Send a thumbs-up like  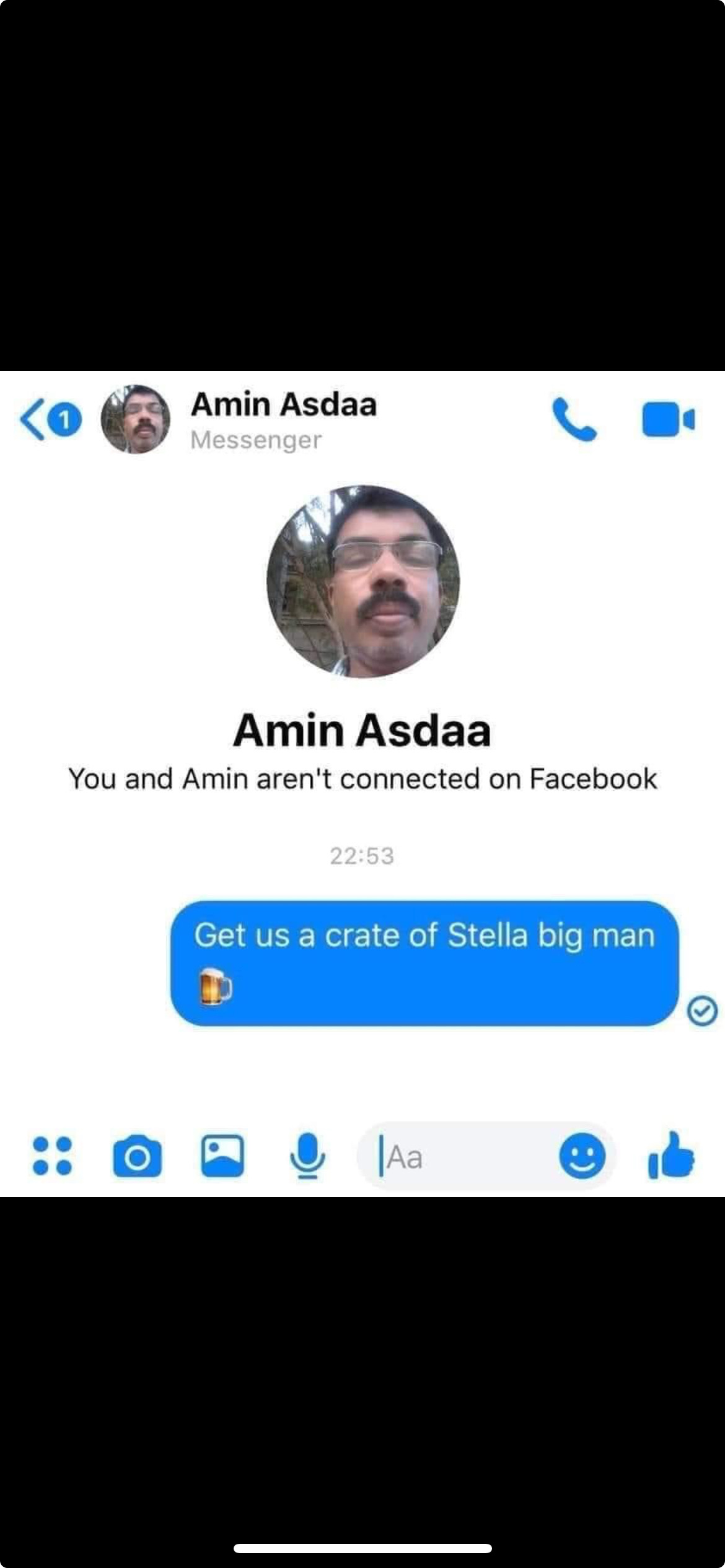coord(670,1156)
